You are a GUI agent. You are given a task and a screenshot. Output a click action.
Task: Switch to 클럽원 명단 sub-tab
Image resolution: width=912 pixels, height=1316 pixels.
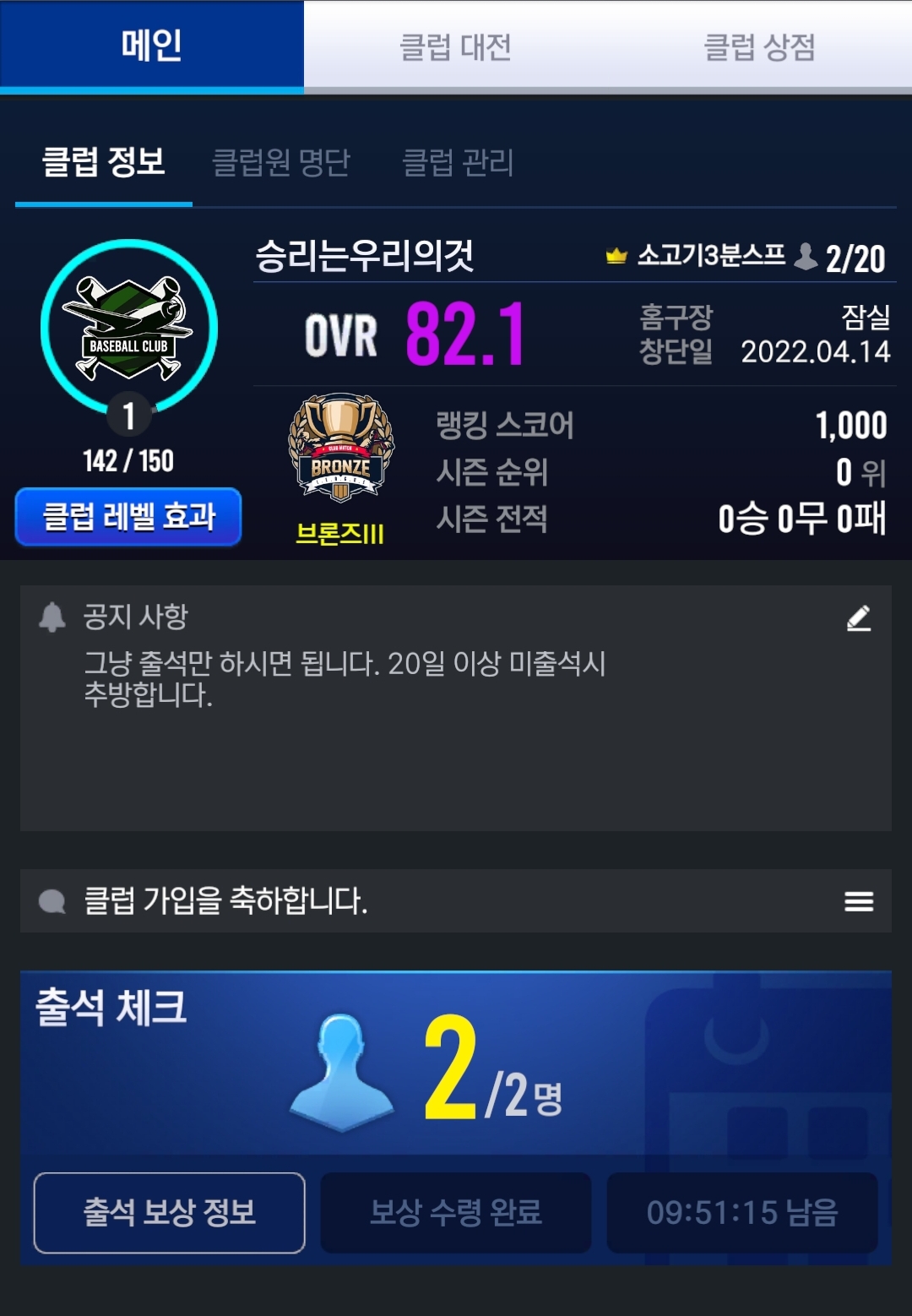[281, 162]
